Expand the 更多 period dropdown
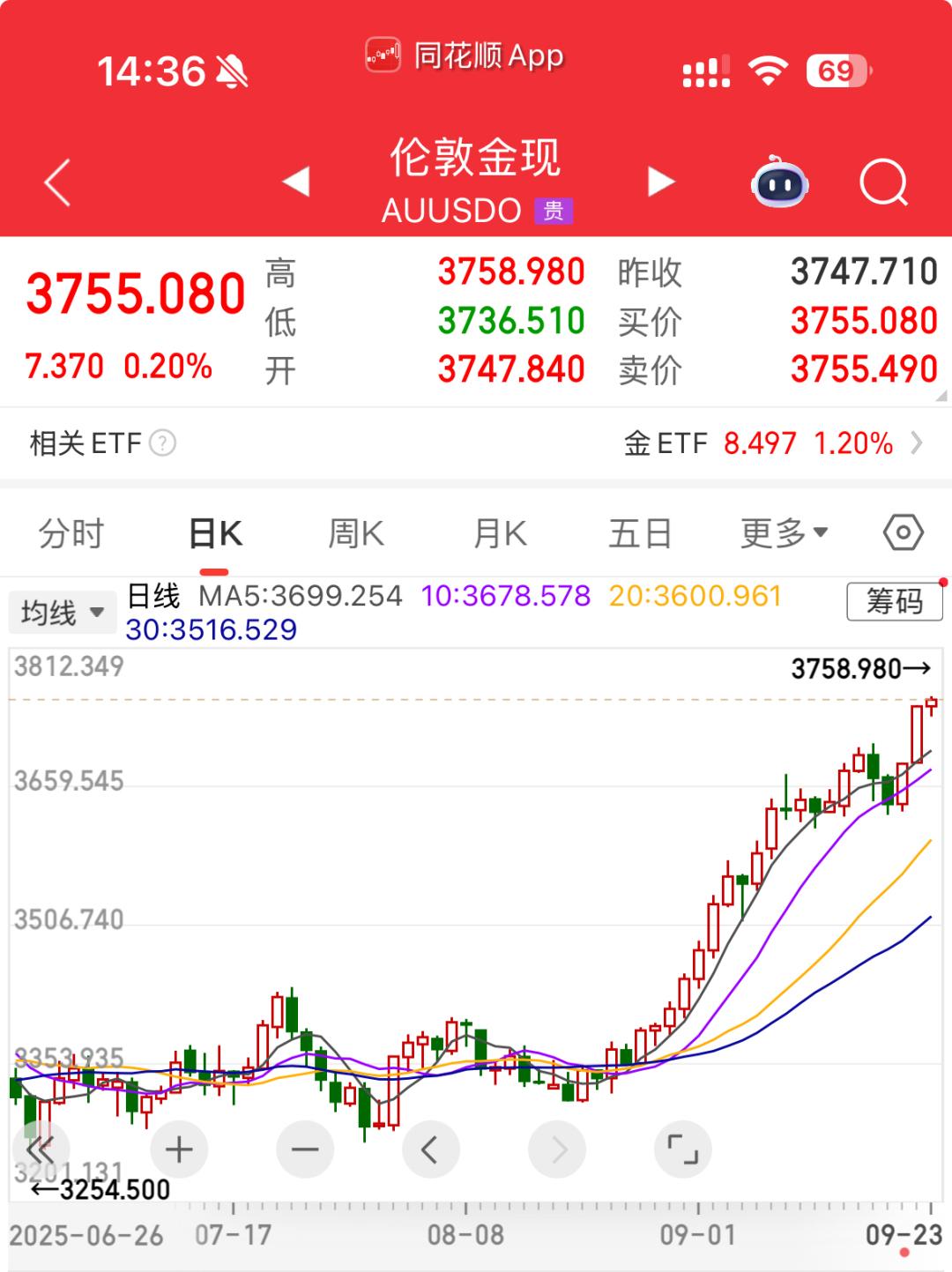 click(784, 533)
